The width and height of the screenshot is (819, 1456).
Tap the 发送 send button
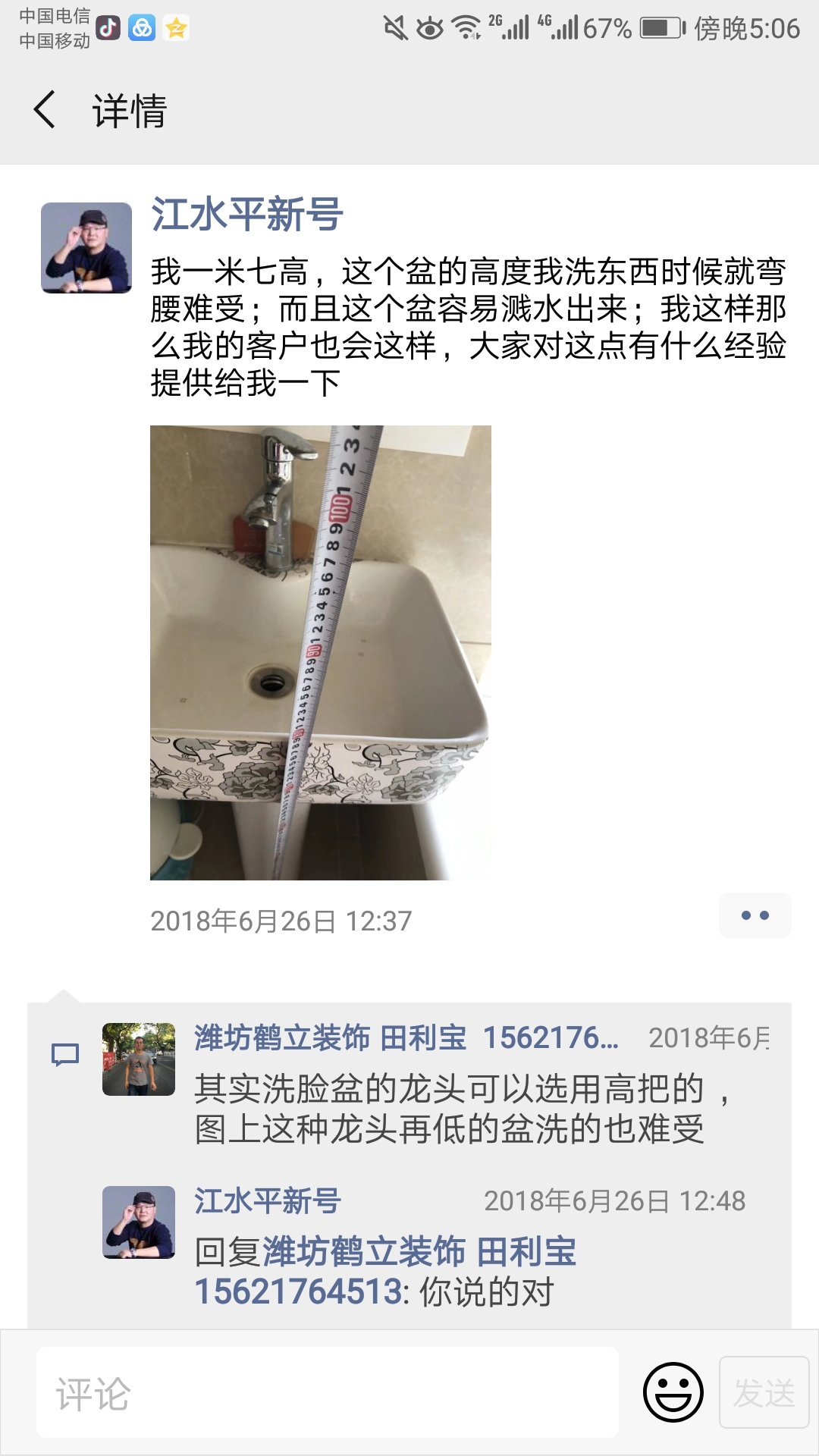pos(764,1392)
